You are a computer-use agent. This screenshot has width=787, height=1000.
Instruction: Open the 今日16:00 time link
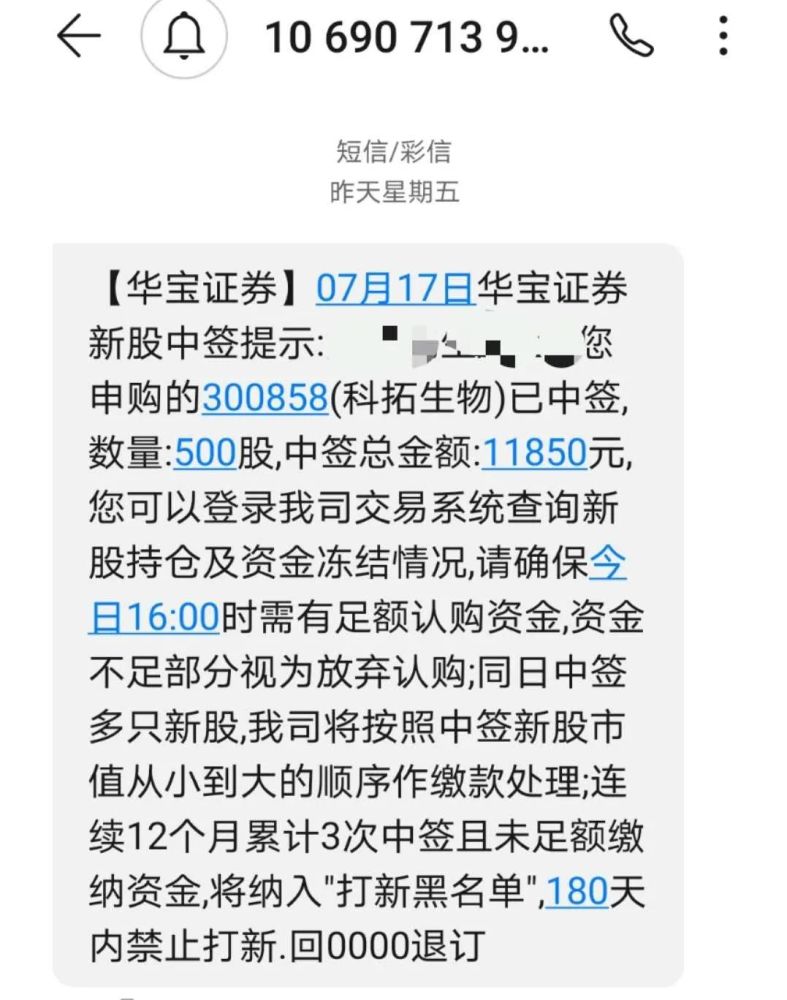pyautogui.click(x=155, y=618)
